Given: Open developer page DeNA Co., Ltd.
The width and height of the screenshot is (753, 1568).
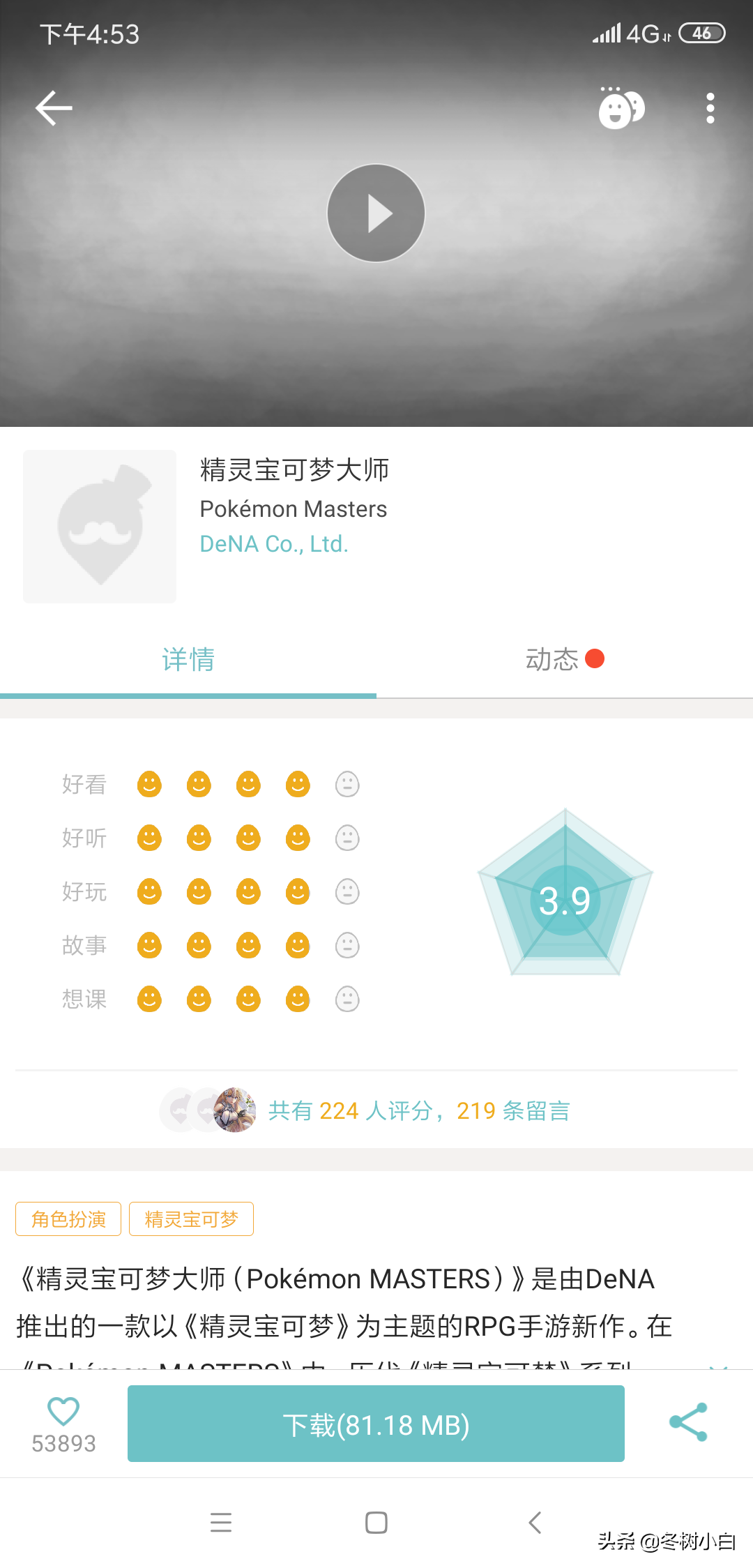Looking at the screenshot, I should coord(274,544).
